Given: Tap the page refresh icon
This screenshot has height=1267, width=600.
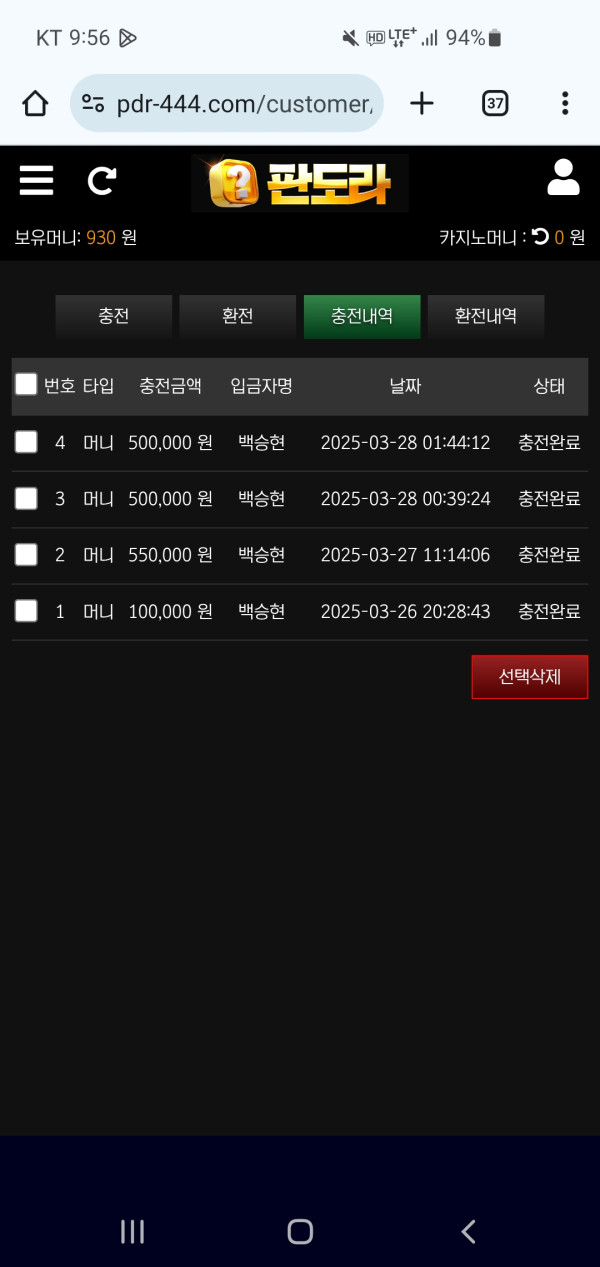Looking at the screenshot, I should click(102, 180).
